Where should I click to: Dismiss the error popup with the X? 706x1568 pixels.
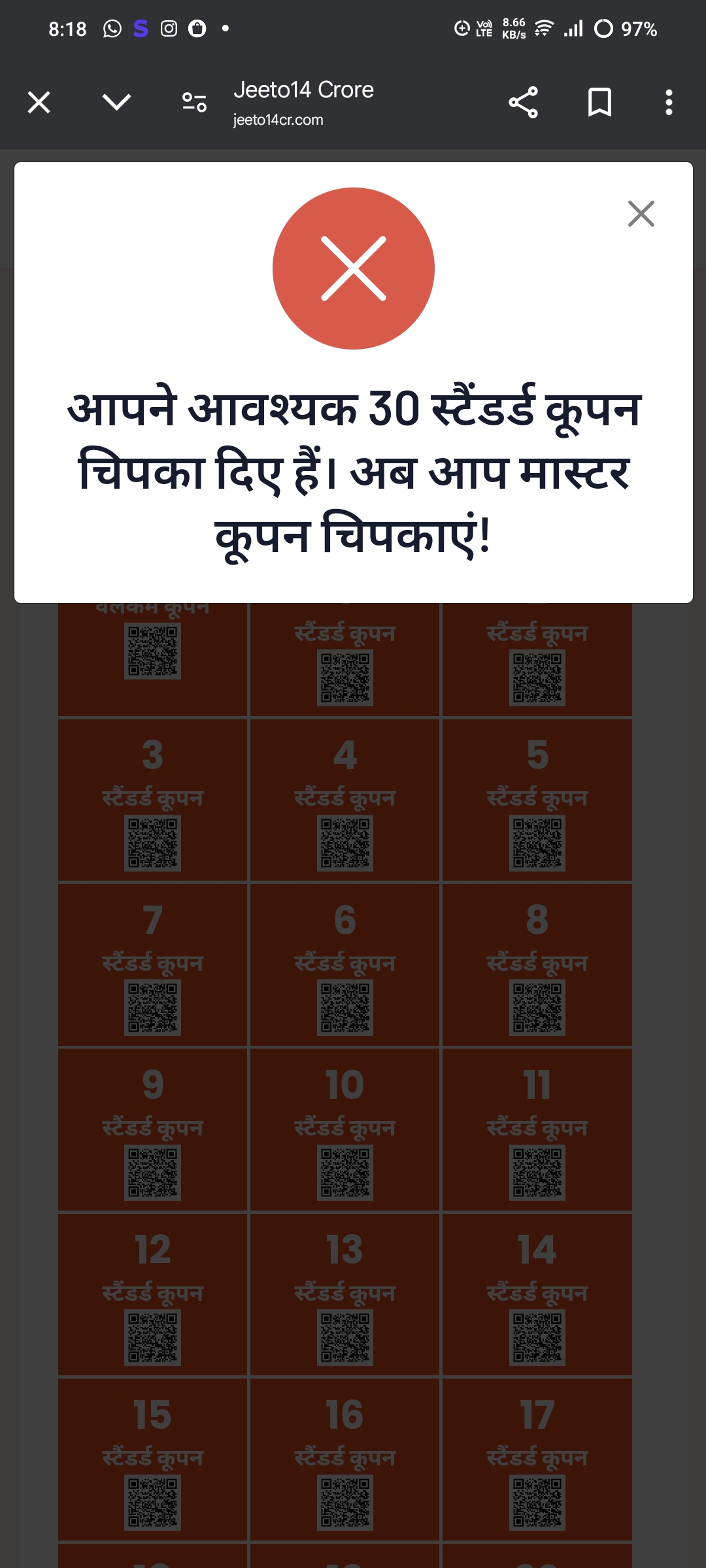click(x=641, y=214)
